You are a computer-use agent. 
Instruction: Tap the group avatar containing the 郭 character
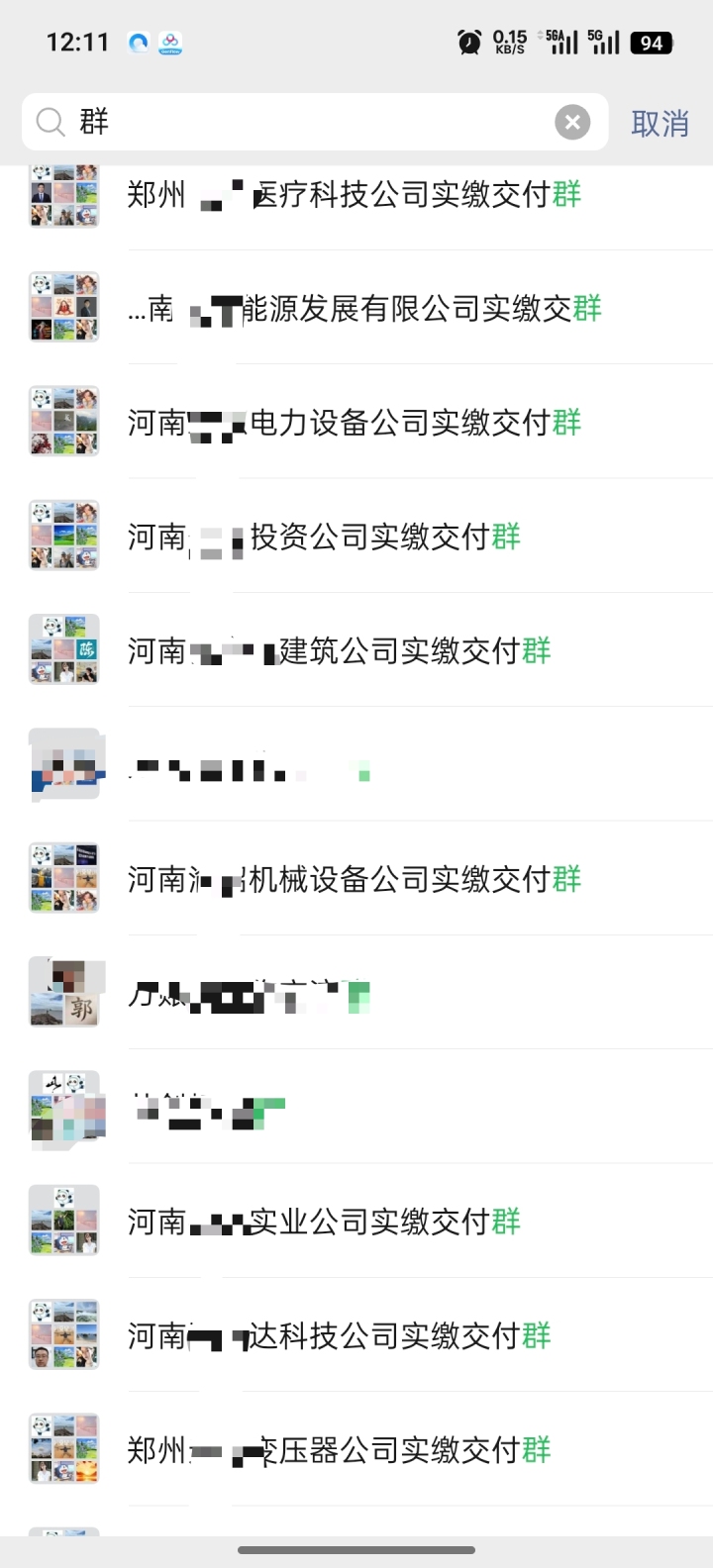[64, 992]
